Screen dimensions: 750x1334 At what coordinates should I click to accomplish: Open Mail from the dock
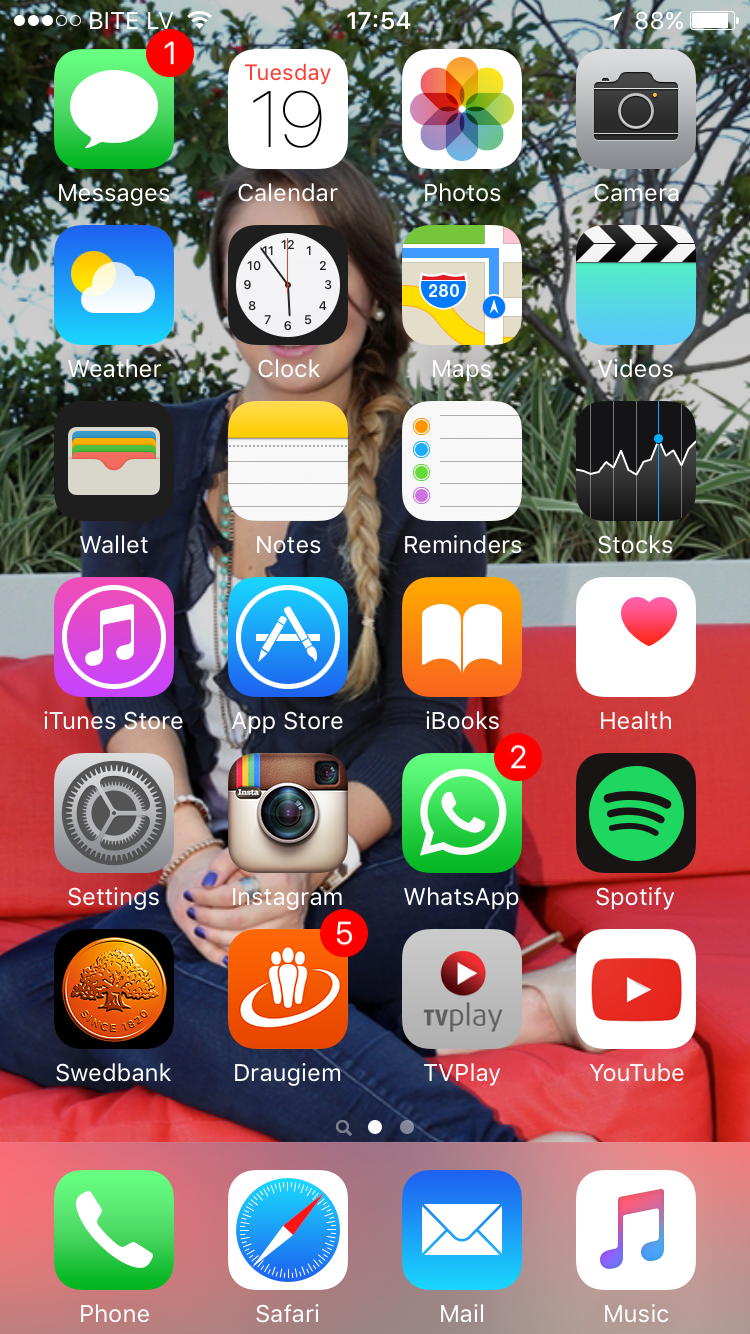pos(462,1230)
